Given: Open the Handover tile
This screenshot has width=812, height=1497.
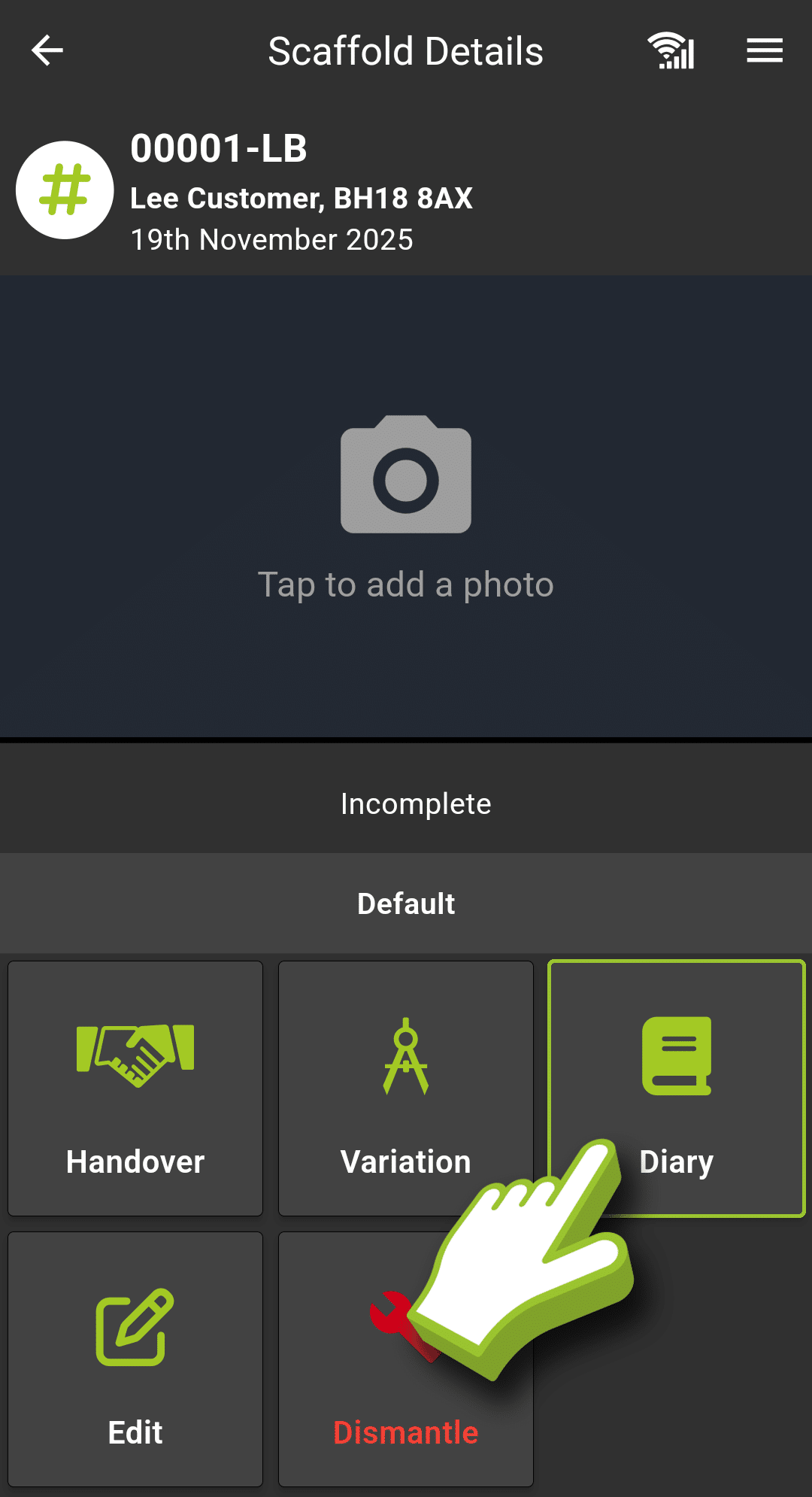Looking at the screenshot, I should pyautogui.click(x=135, y=1088).
